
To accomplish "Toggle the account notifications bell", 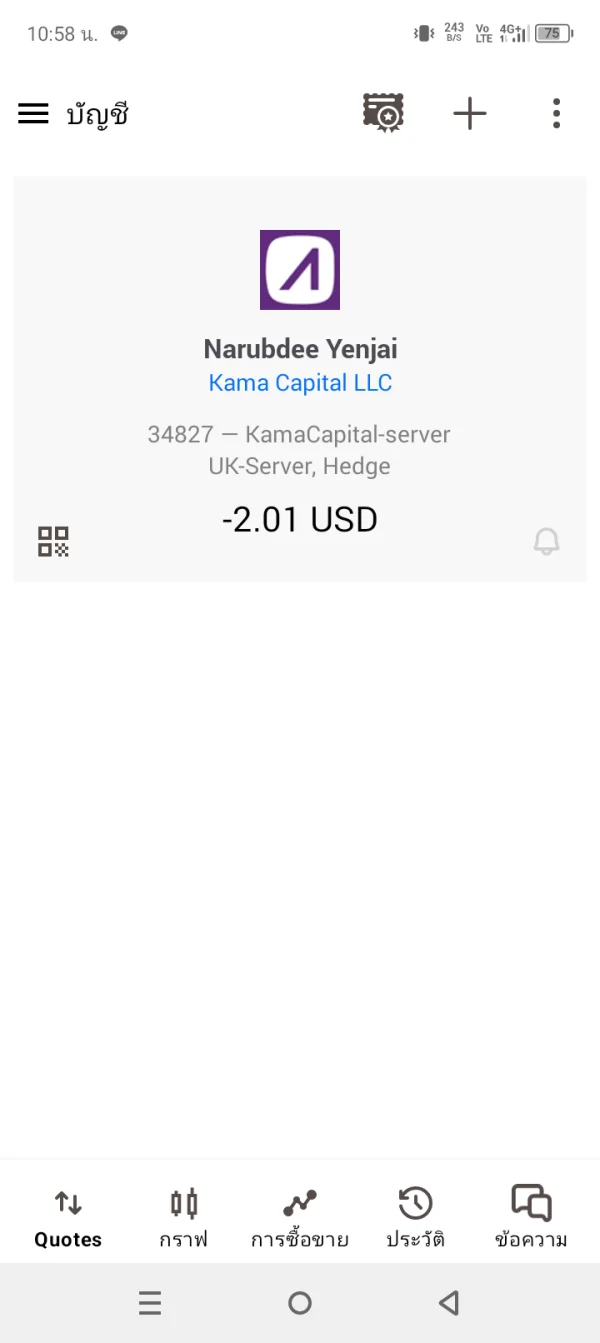I will click(546, 541).
